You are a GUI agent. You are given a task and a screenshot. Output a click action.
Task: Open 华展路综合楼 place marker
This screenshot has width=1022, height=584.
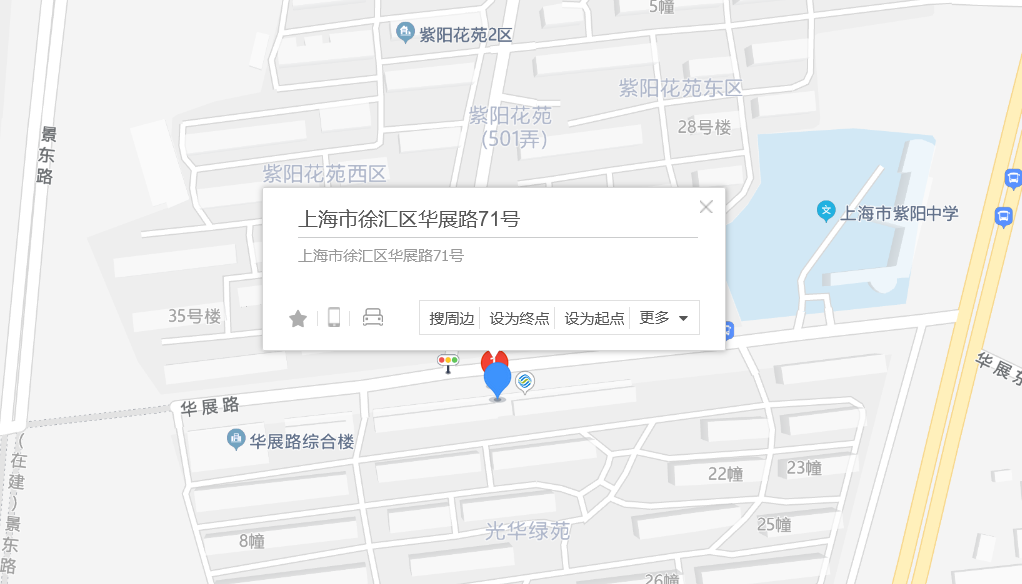[x=235, y=440]
